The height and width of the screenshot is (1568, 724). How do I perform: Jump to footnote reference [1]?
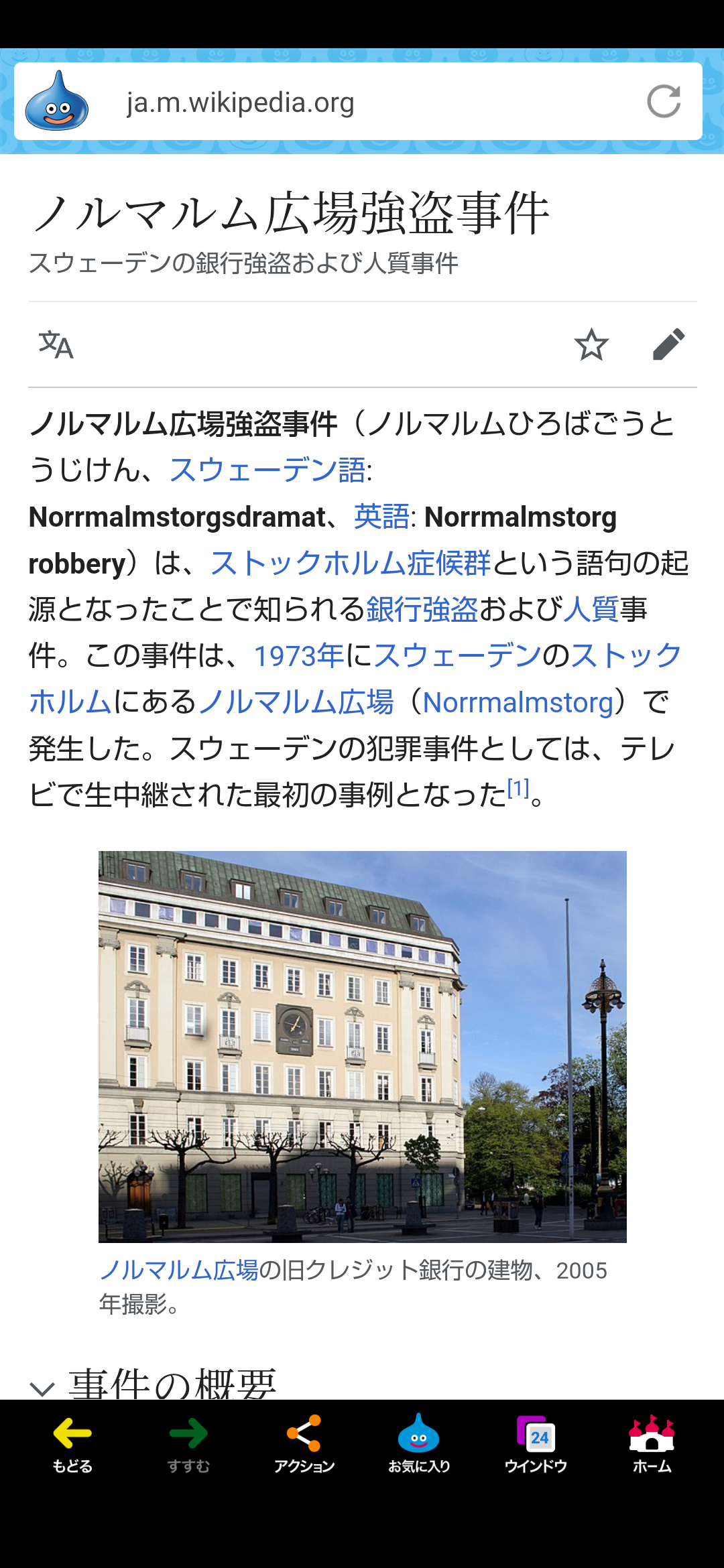point(518,788)
